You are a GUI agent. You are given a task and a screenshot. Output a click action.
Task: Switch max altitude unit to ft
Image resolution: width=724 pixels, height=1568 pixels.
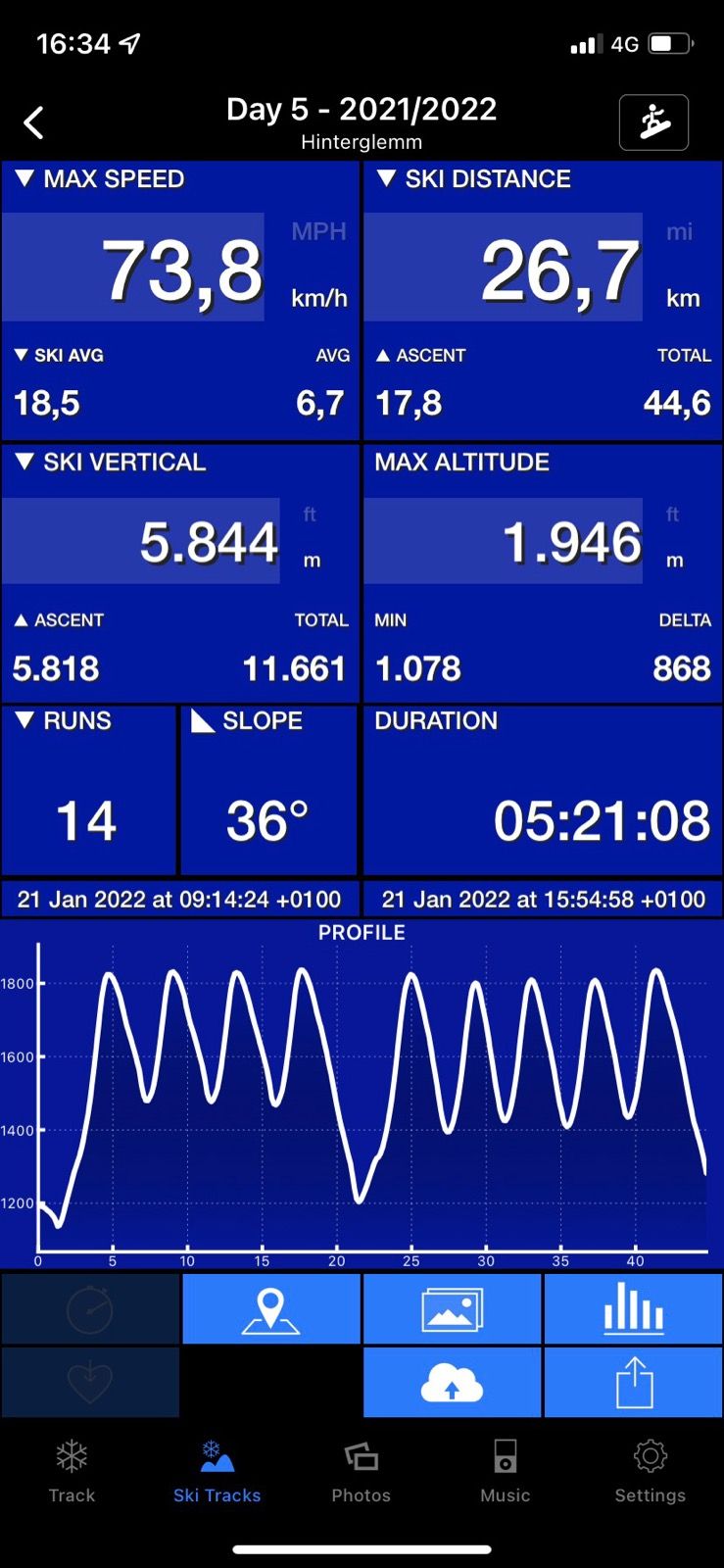(x=672, y=514)
